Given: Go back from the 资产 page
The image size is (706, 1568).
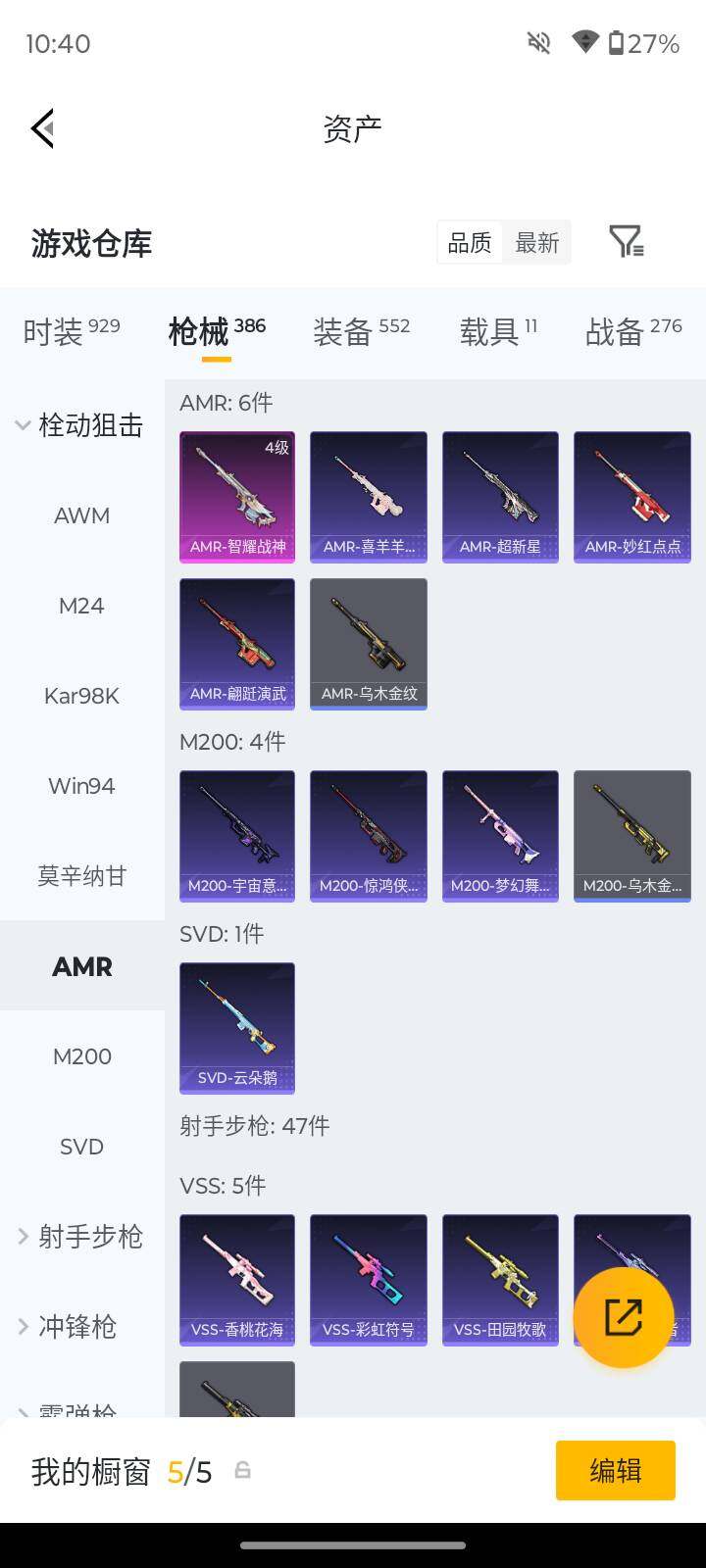Looking at the screenshot, I should click(x=42, y=128).
